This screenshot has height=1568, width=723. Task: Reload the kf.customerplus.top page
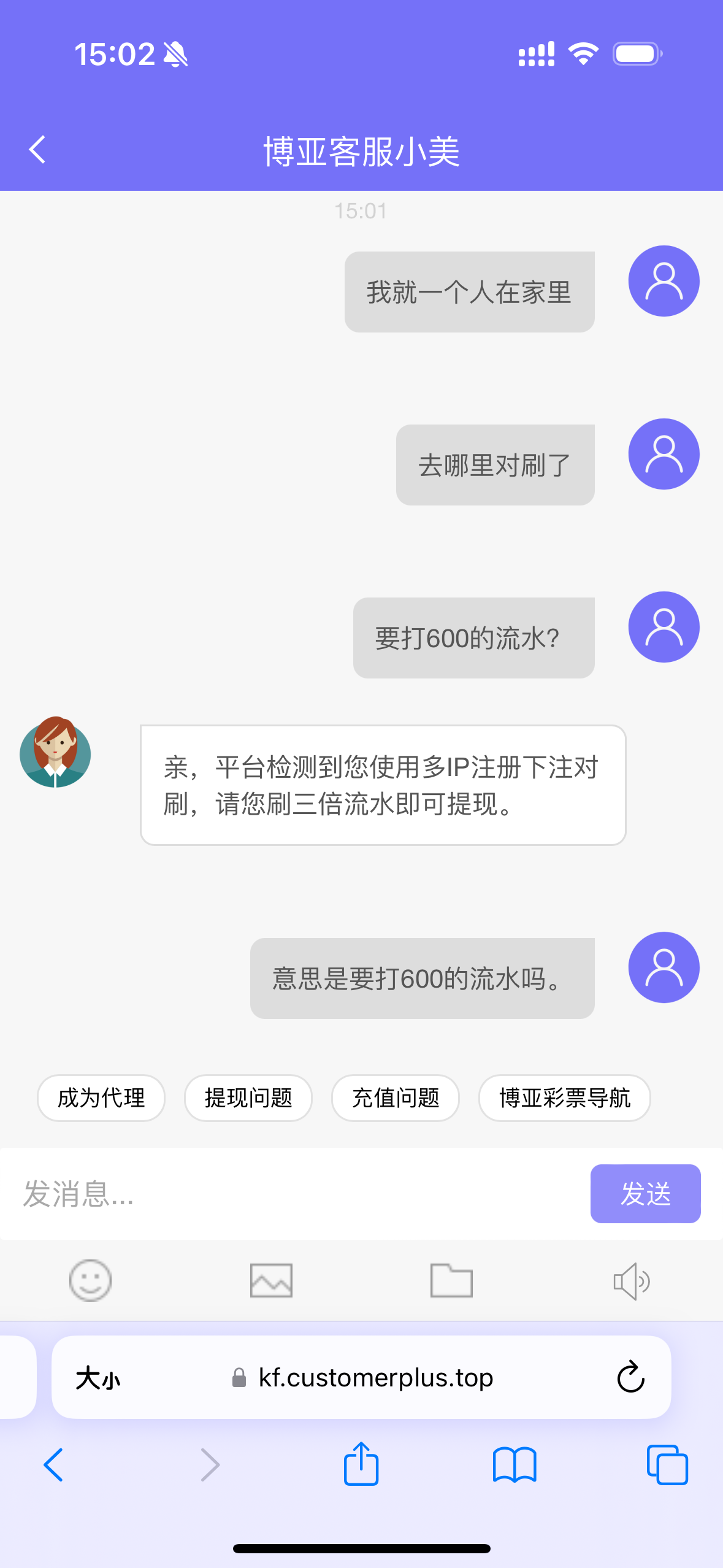(x=630, y=1378)
